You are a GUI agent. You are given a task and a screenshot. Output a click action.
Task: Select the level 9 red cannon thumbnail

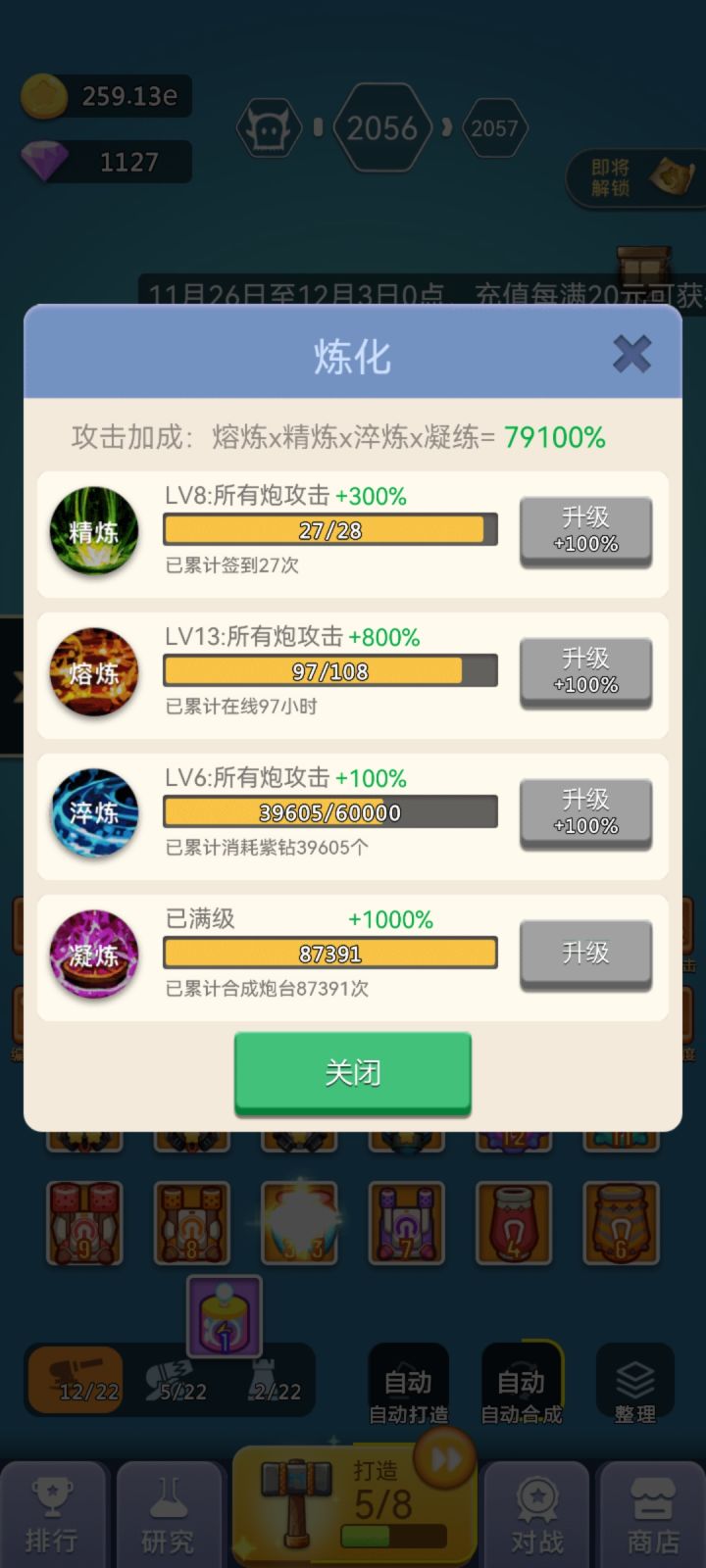(x=84, y=1223)
